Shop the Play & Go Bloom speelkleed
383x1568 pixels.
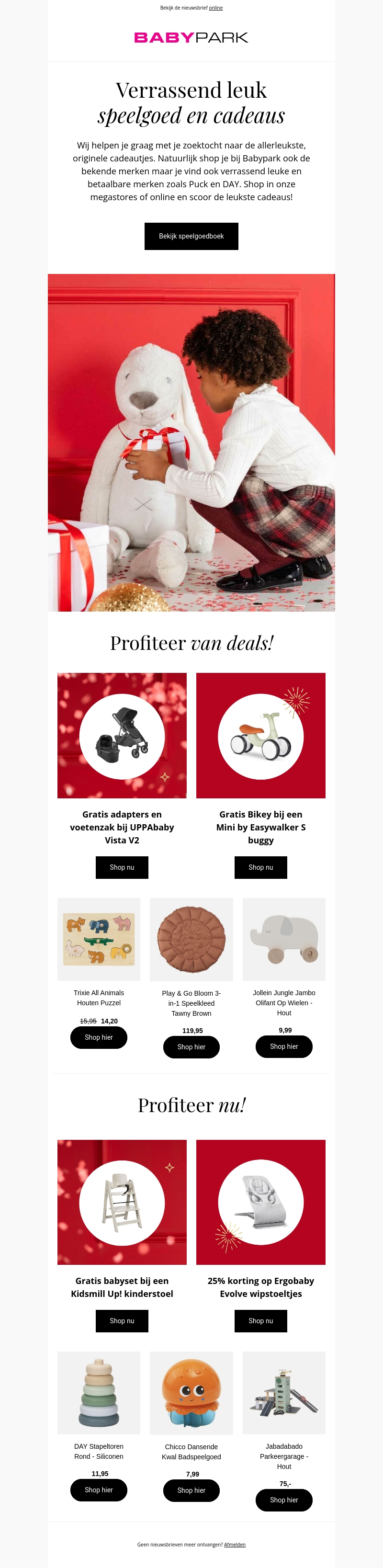(x=191, y=1047)
